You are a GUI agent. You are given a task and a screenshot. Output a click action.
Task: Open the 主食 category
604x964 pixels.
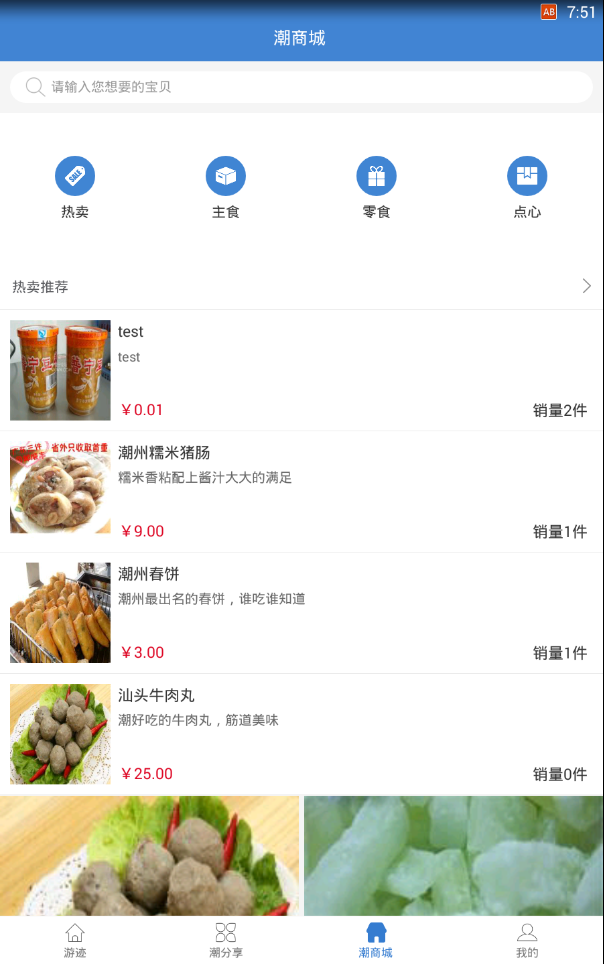(x=226, y=188)
